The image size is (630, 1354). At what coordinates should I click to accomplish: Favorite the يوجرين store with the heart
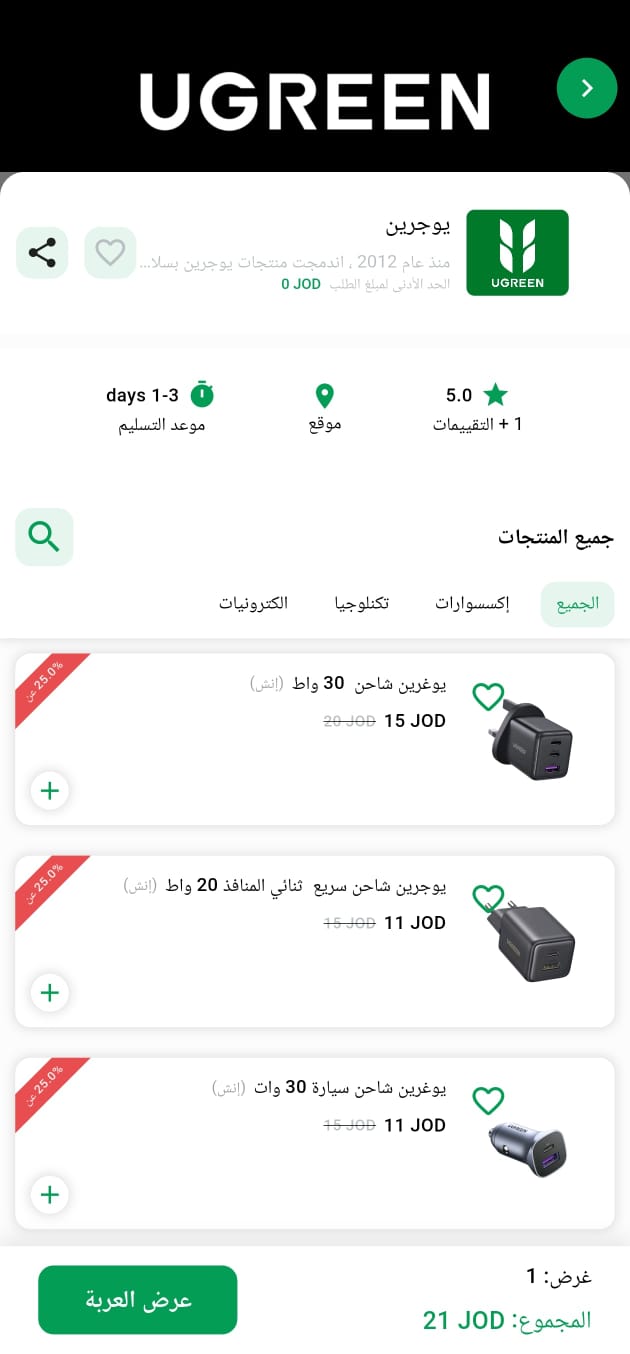110,253
